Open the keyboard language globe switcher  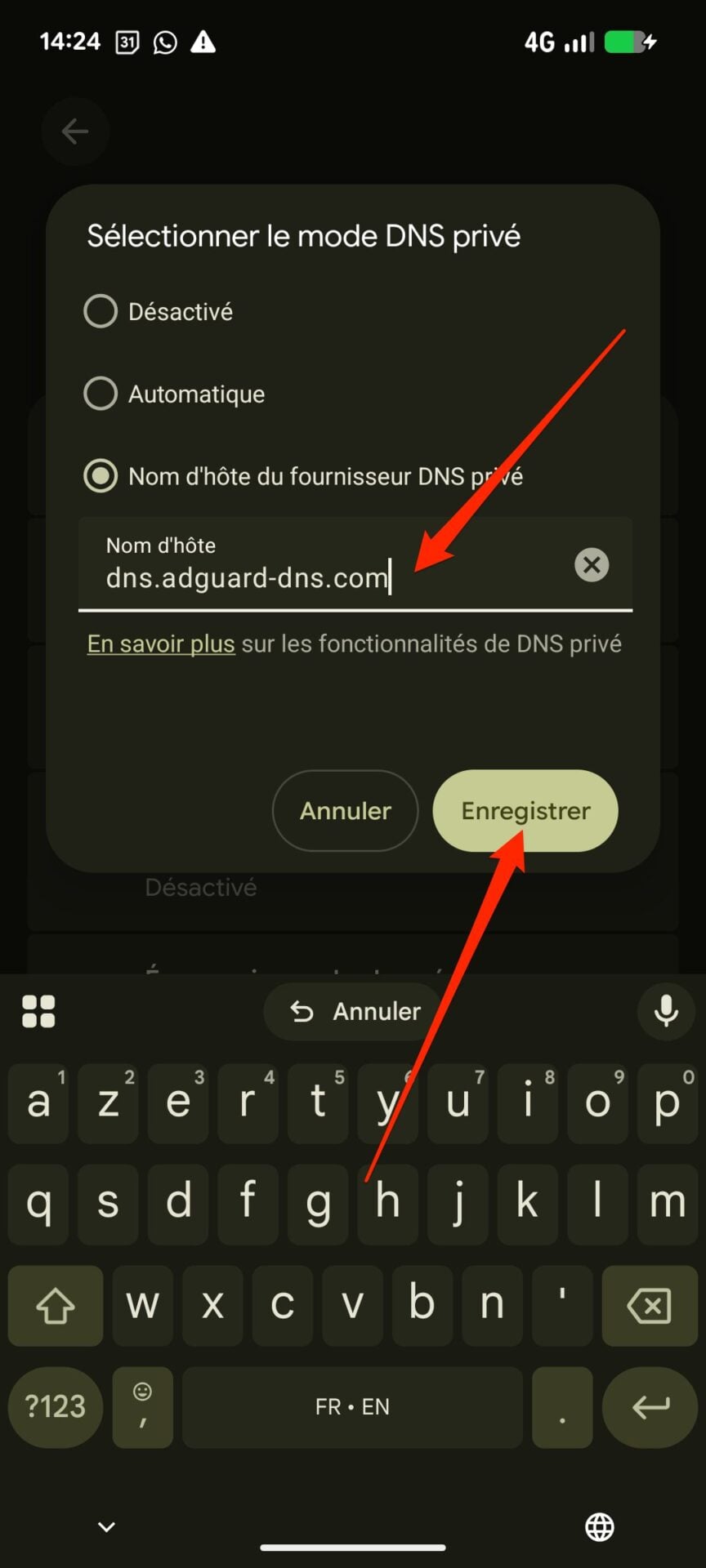[x=600, y=1526]
